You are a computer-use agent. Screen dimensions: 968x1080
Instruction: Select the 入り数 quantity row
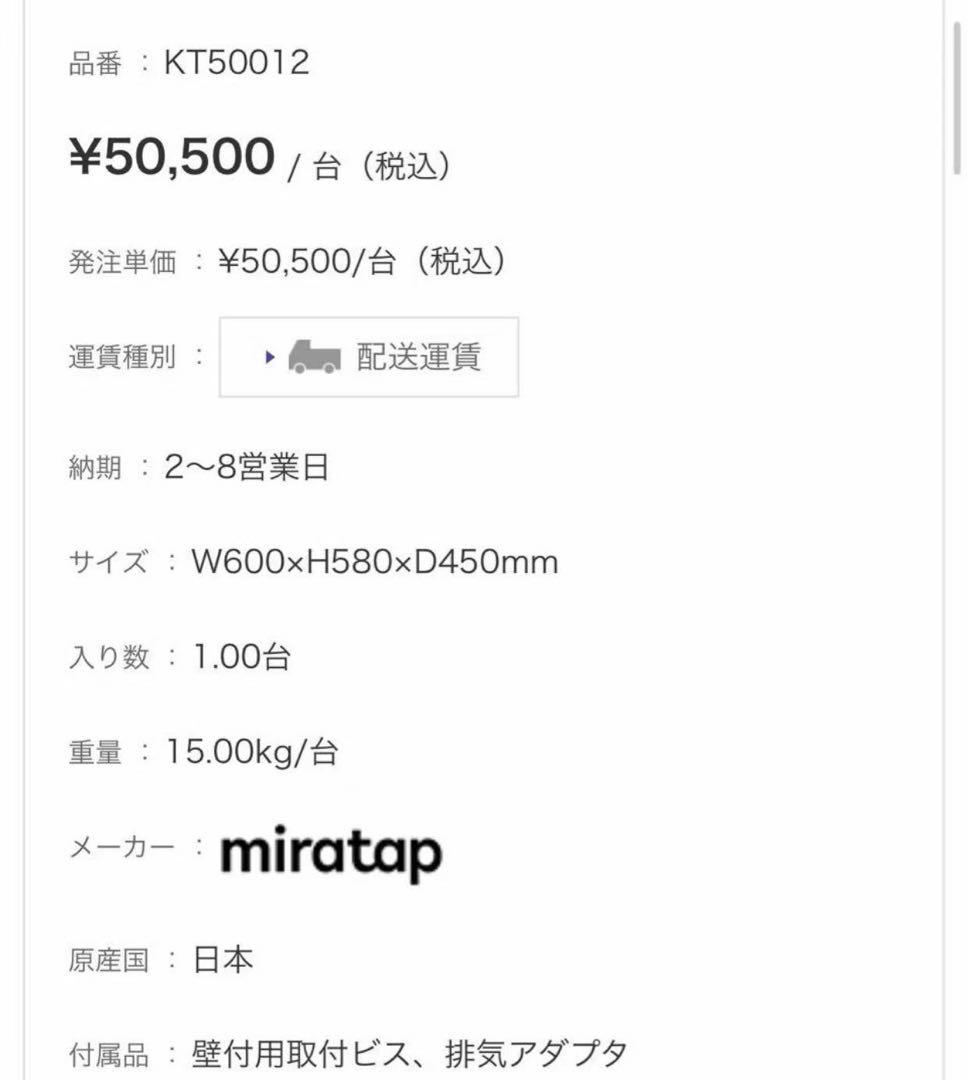(178, 657)
